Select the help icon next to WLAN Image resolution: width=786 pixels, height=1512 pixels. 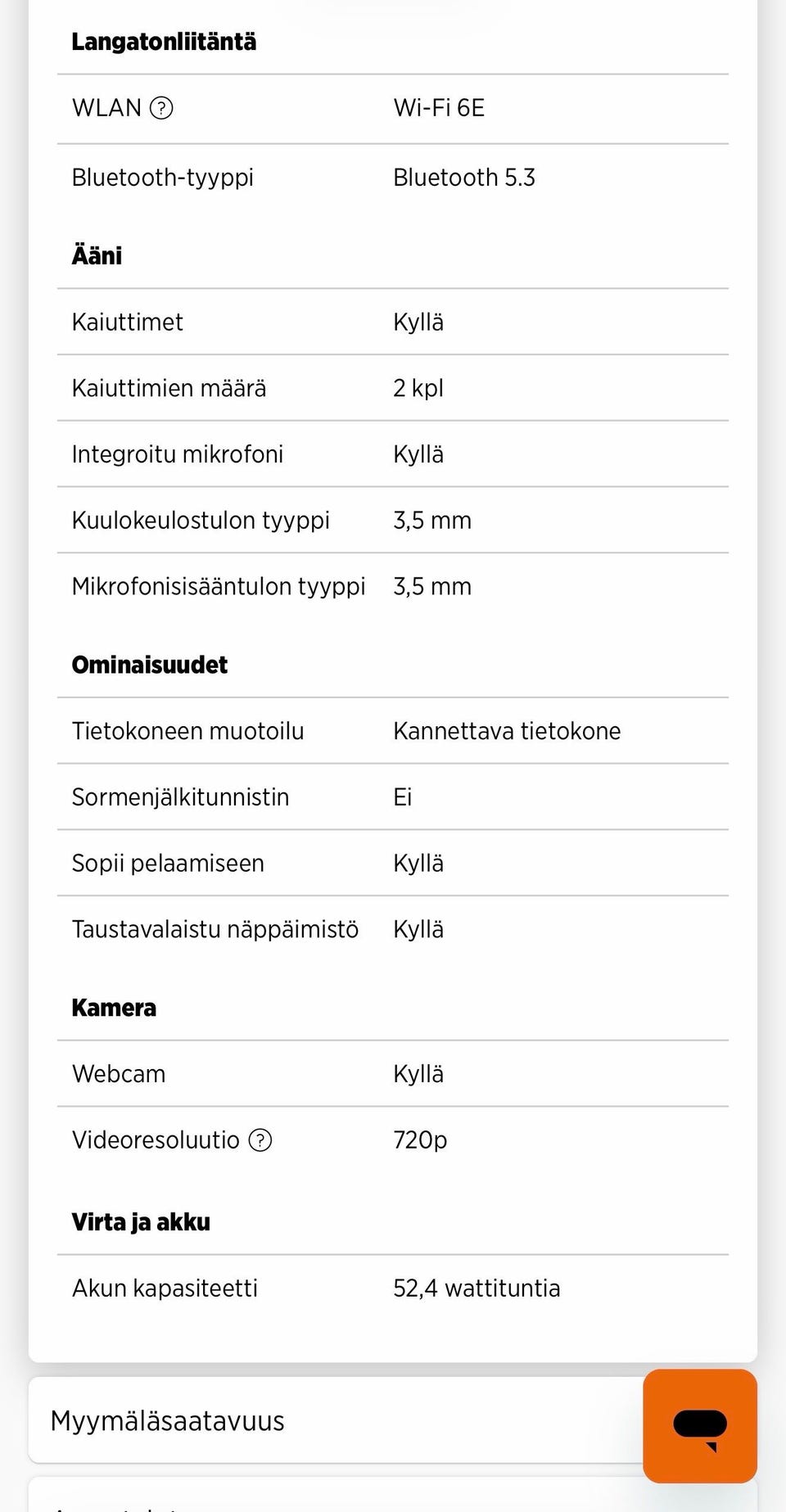click(x=163, y=107)
